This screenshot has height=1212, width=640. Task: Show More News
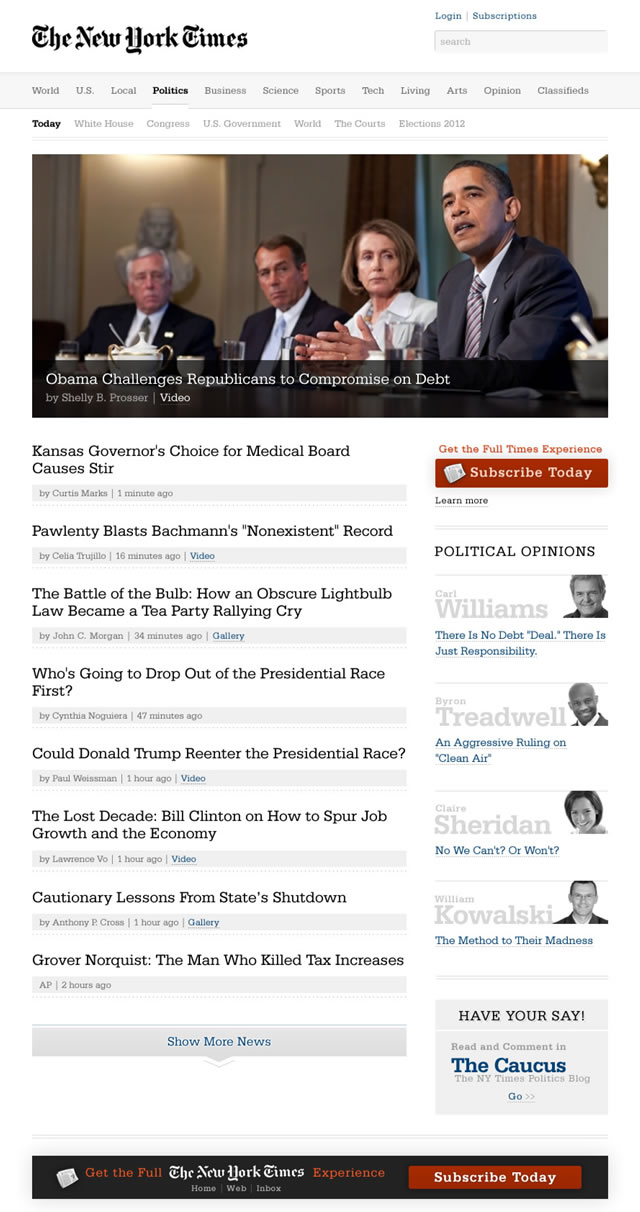219,1041
